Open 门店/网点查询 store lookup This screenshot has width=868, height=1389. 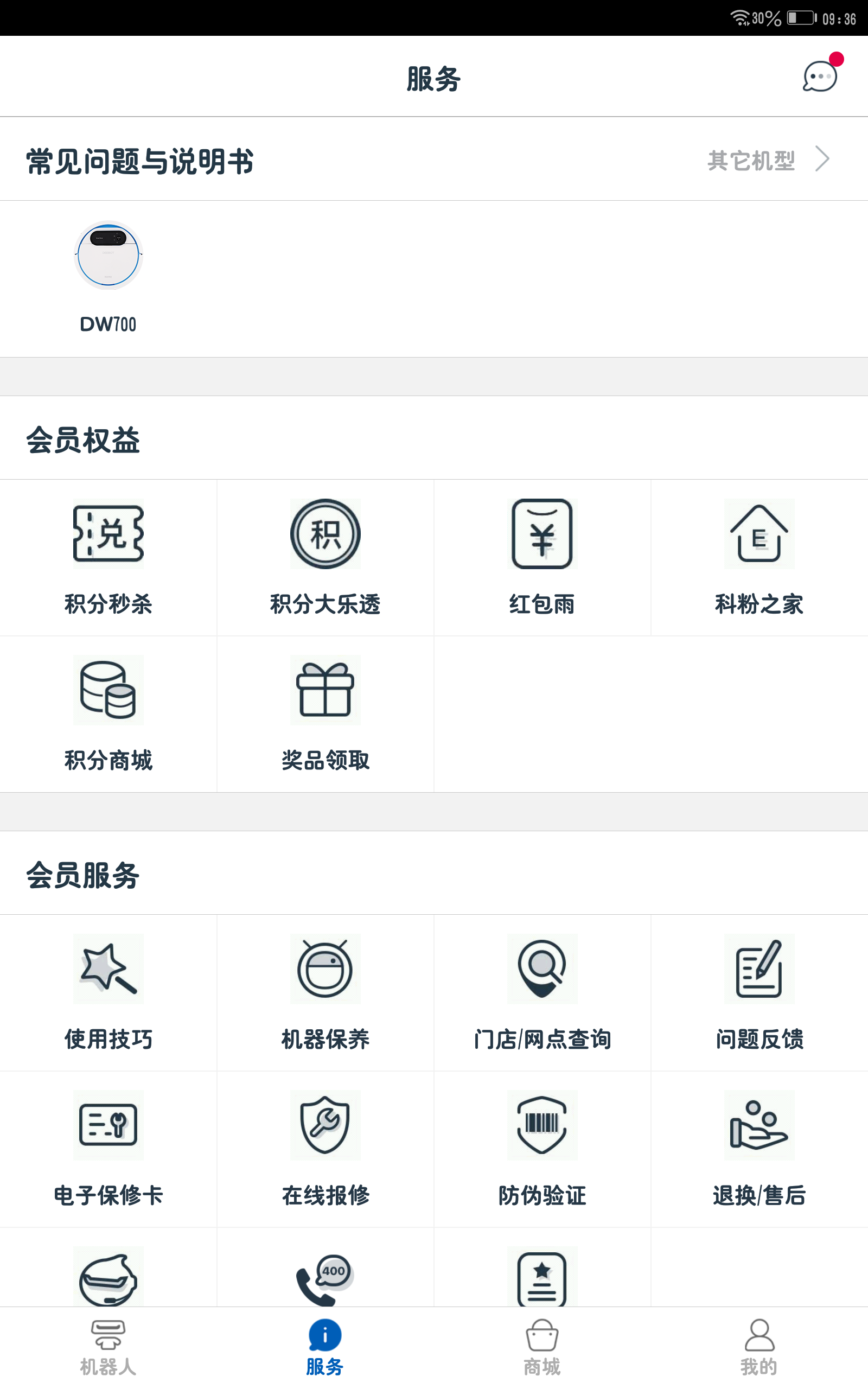coord(542,992)
